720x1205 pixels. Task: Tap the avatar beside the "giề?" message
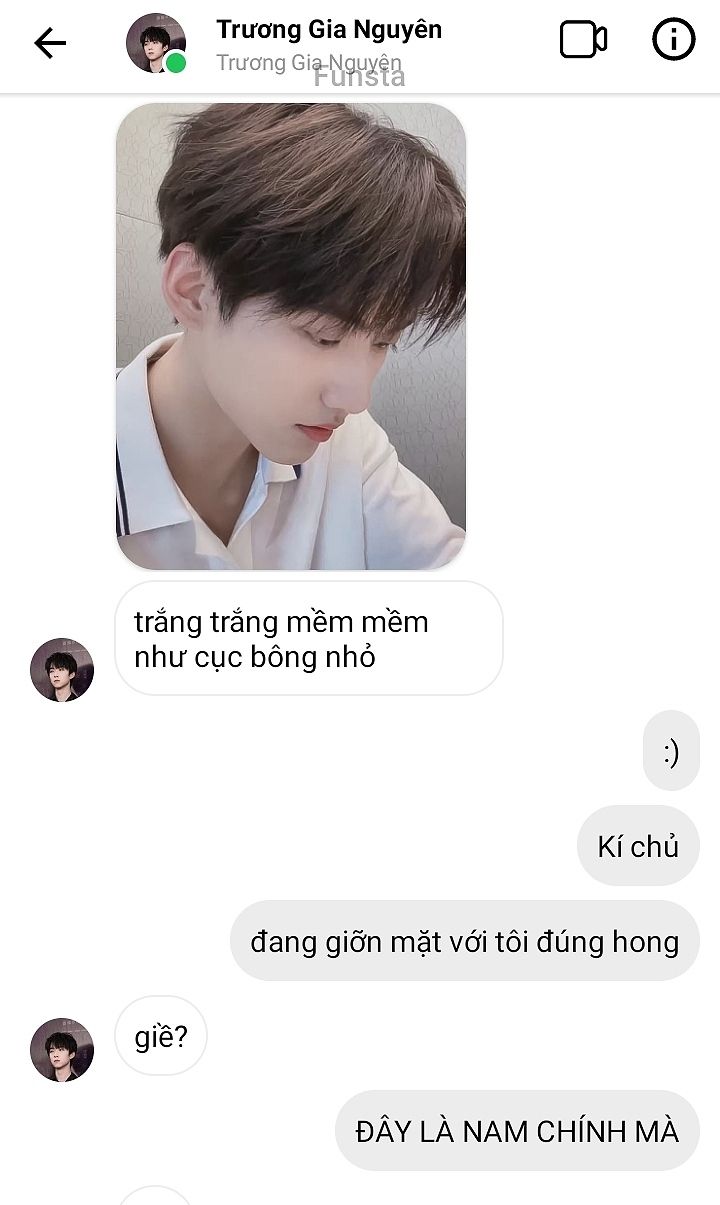click(x=62, y=1049)
